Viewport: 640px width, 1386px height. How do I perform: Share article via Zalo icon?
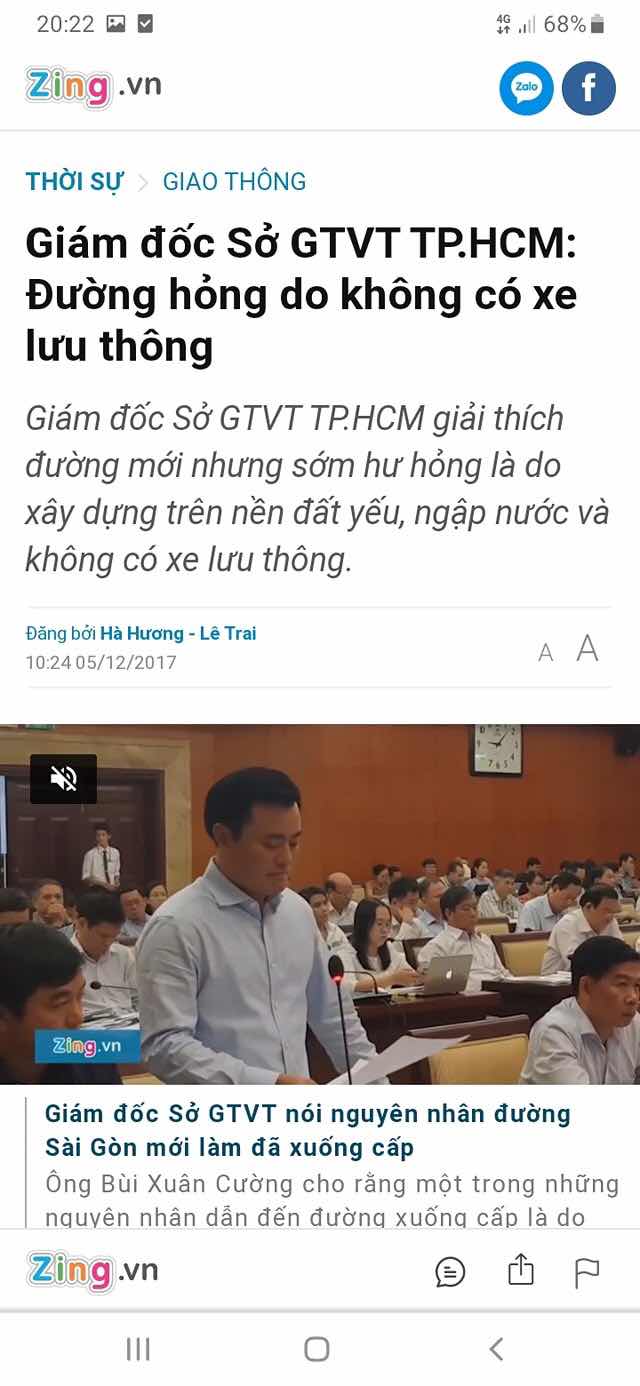tap(526, 89)
